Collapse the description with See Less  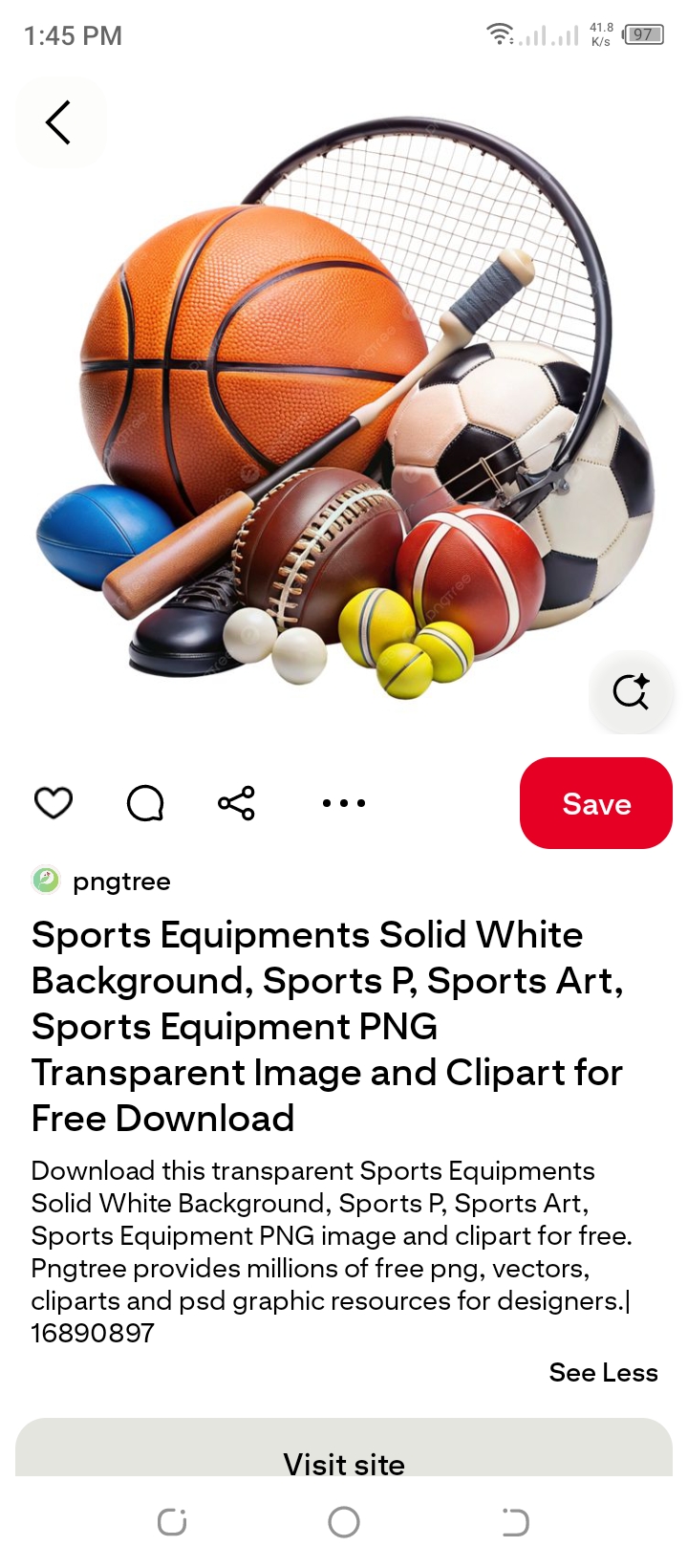click(x=603, y=1373)
